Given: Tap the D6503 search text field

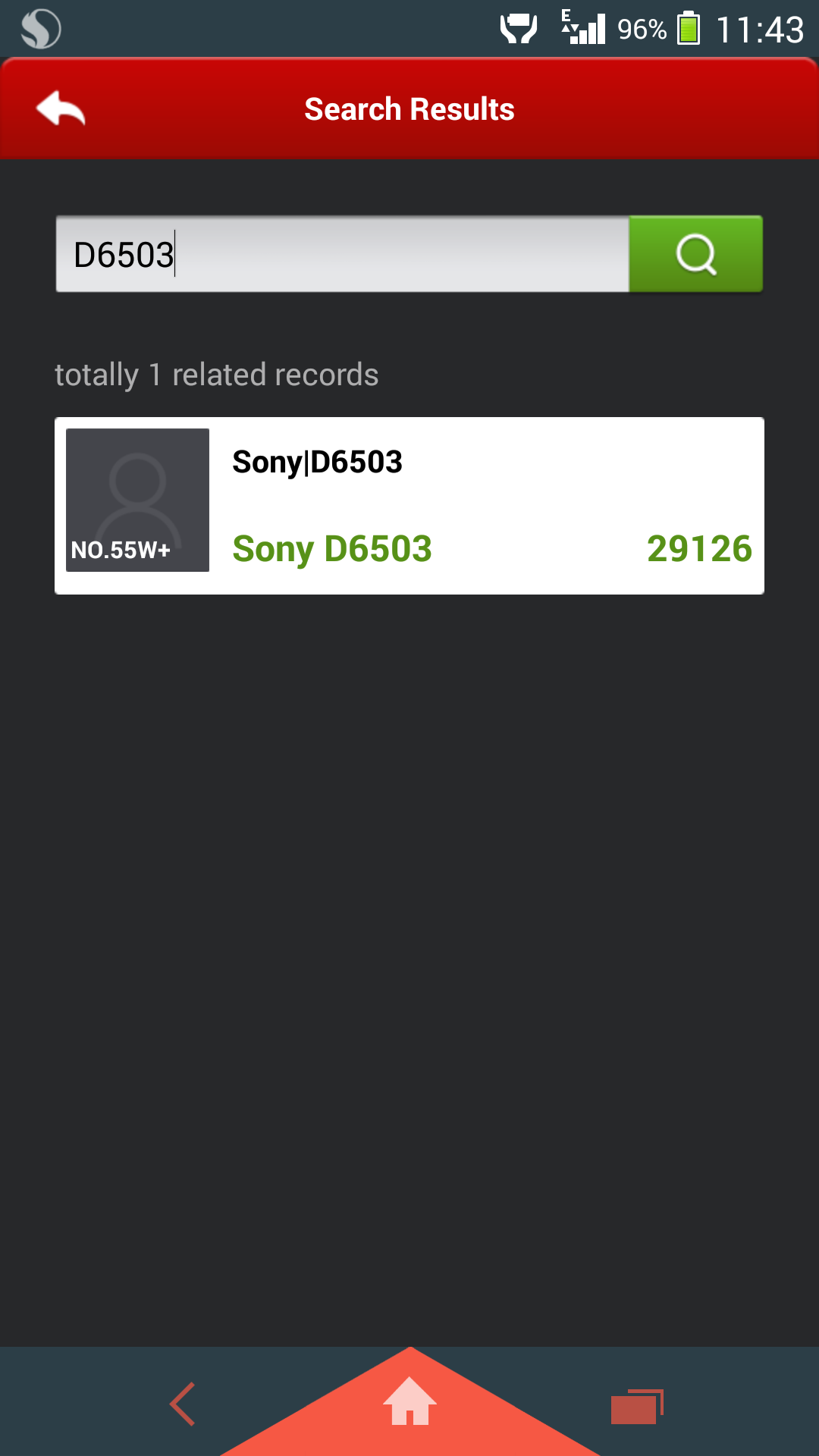Looking at the screenshot, I should [342, 254].
